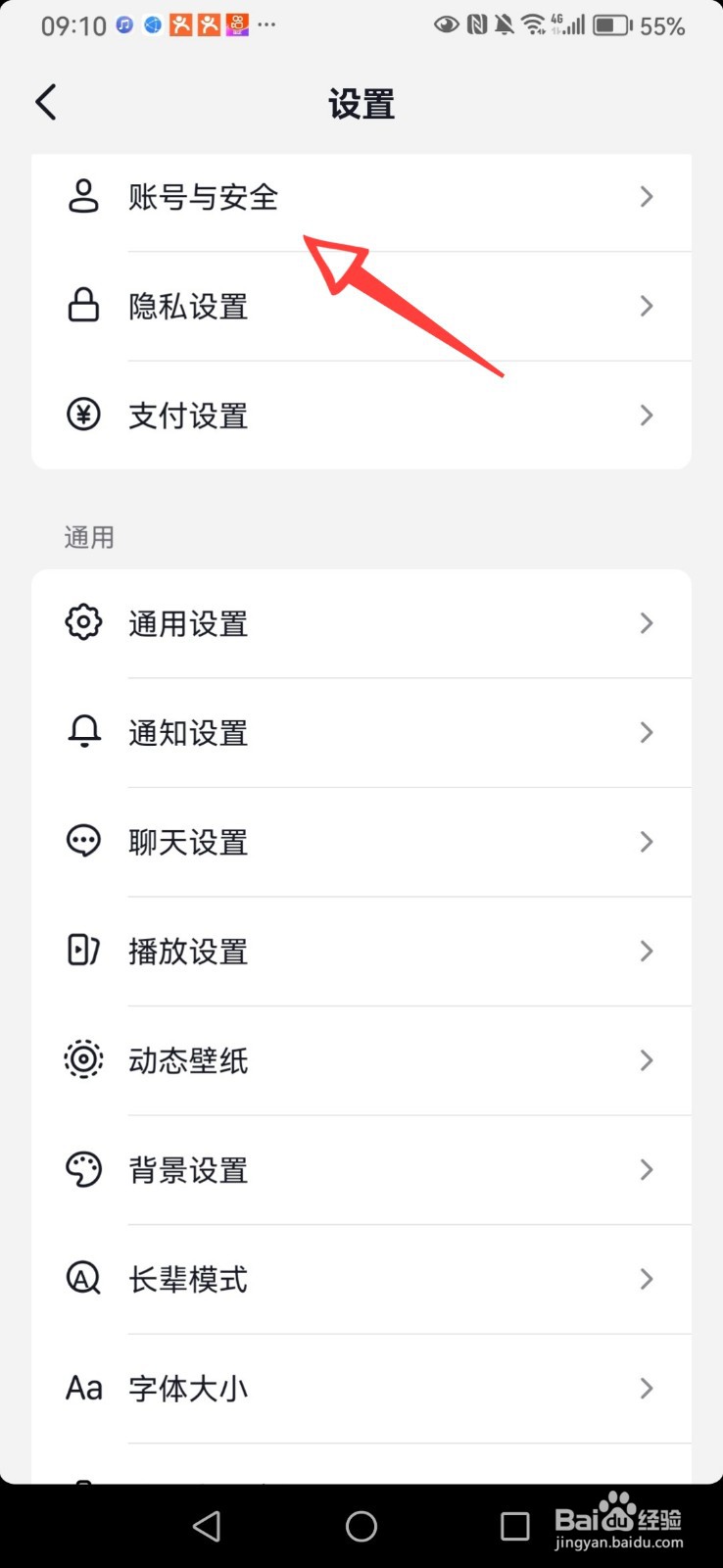Expand the 账号与安全 settings via its chevron

646,197
